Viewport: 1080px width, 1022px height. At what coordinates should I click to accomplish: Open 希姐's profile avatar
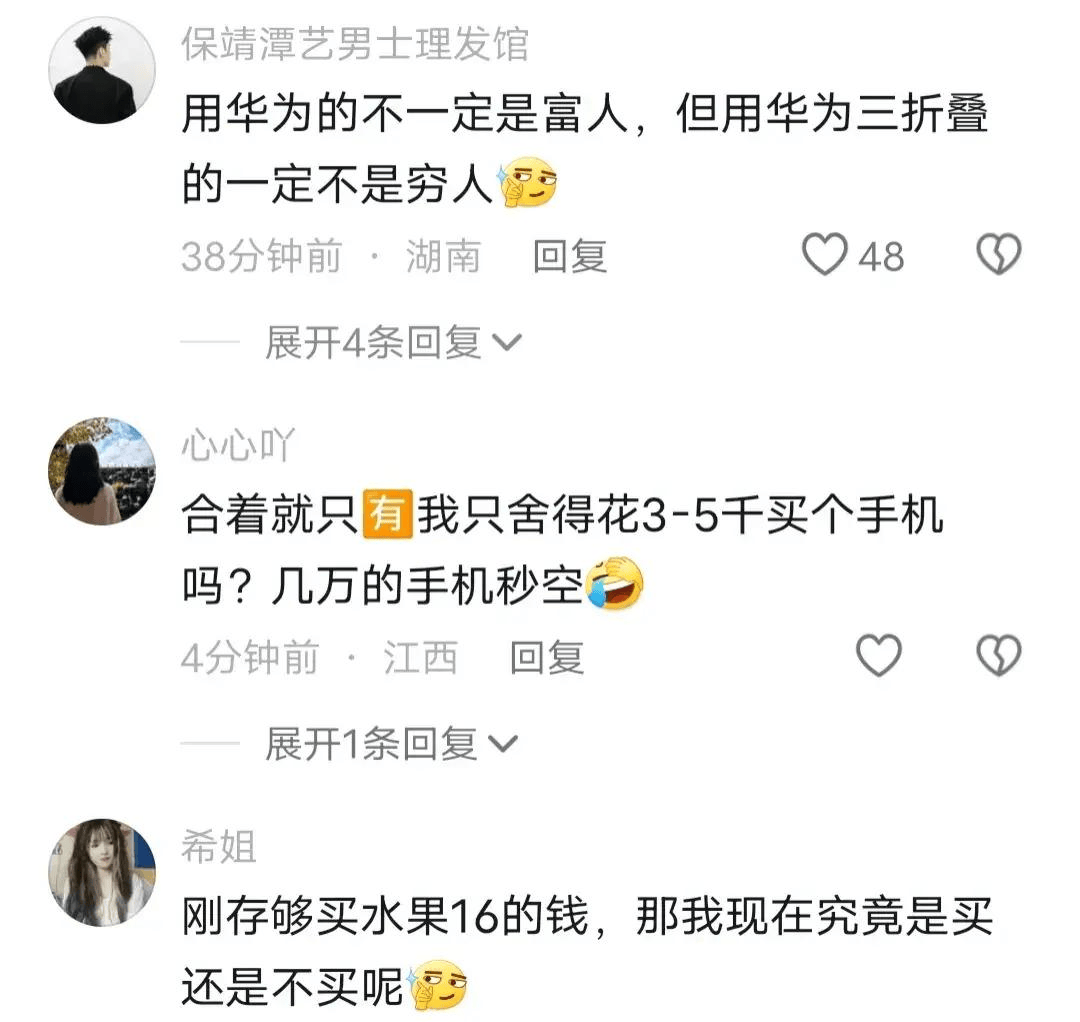pos(101,872)
